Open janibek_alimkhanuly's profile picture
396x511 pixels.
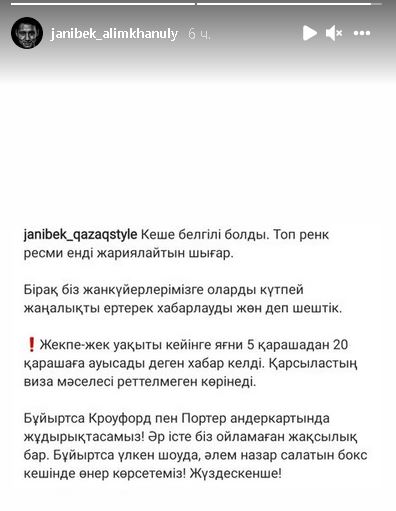[x=27, y=33]
